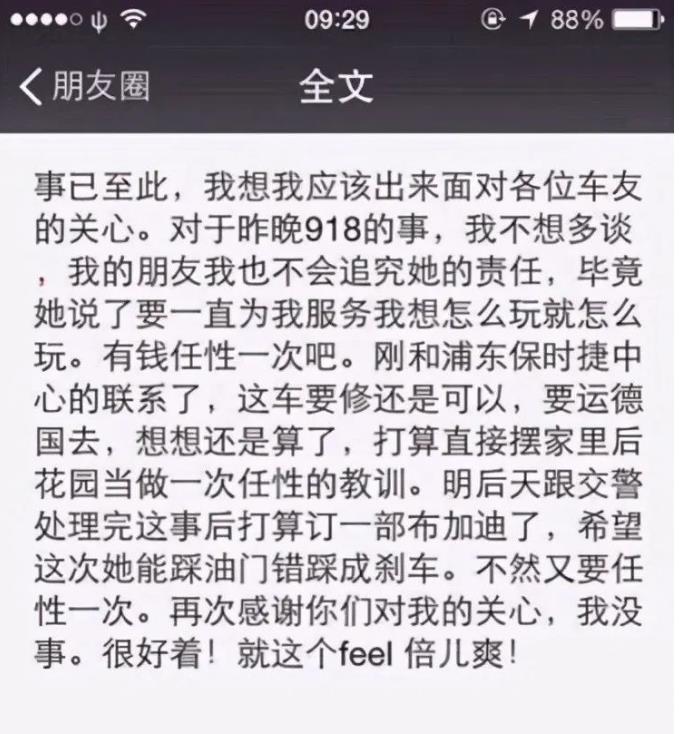
Task: Go back to 朋友圈
Action: [x=85, y=87]
